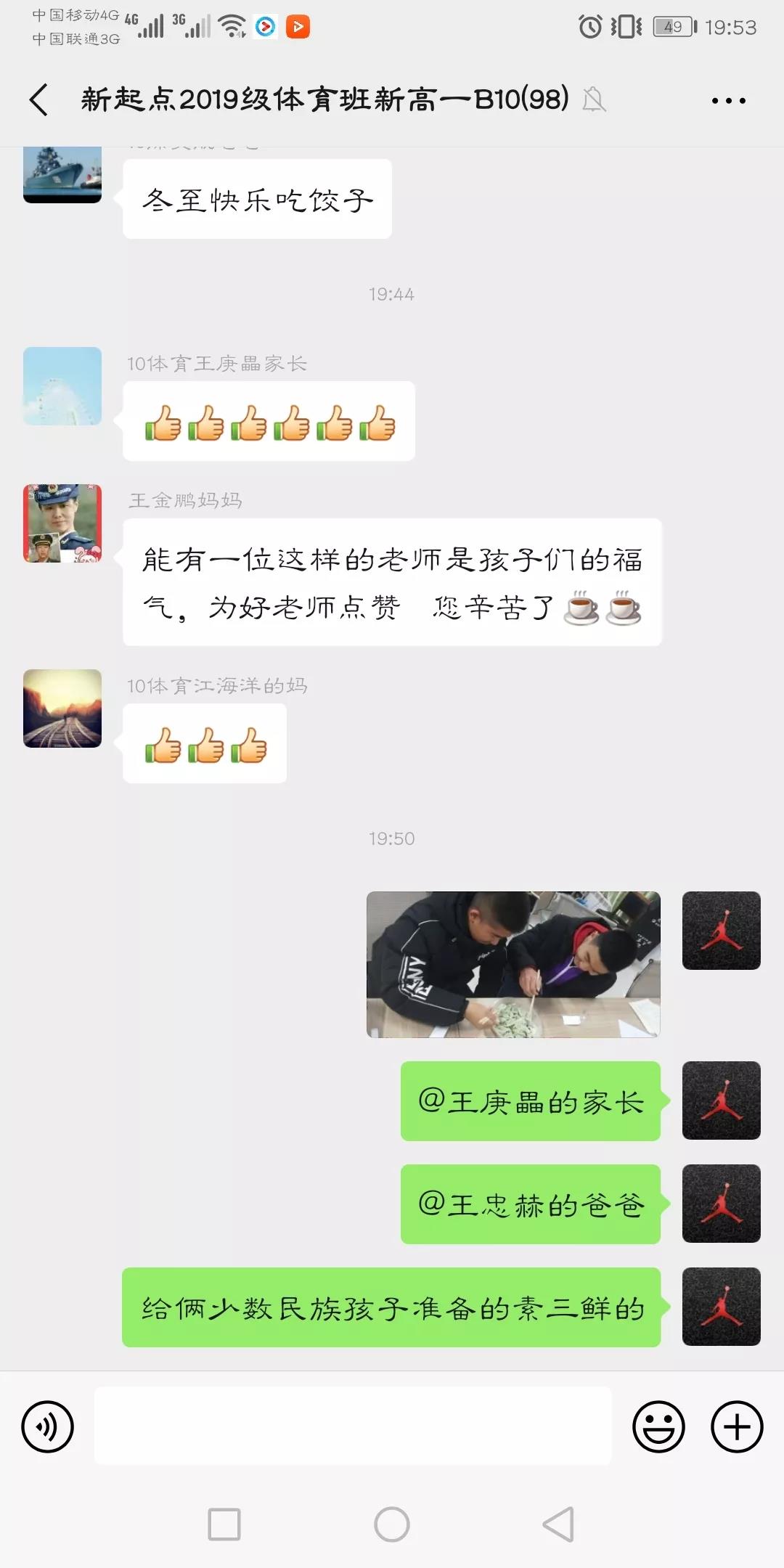Tap the Android home button

[x=392, y=1524]
